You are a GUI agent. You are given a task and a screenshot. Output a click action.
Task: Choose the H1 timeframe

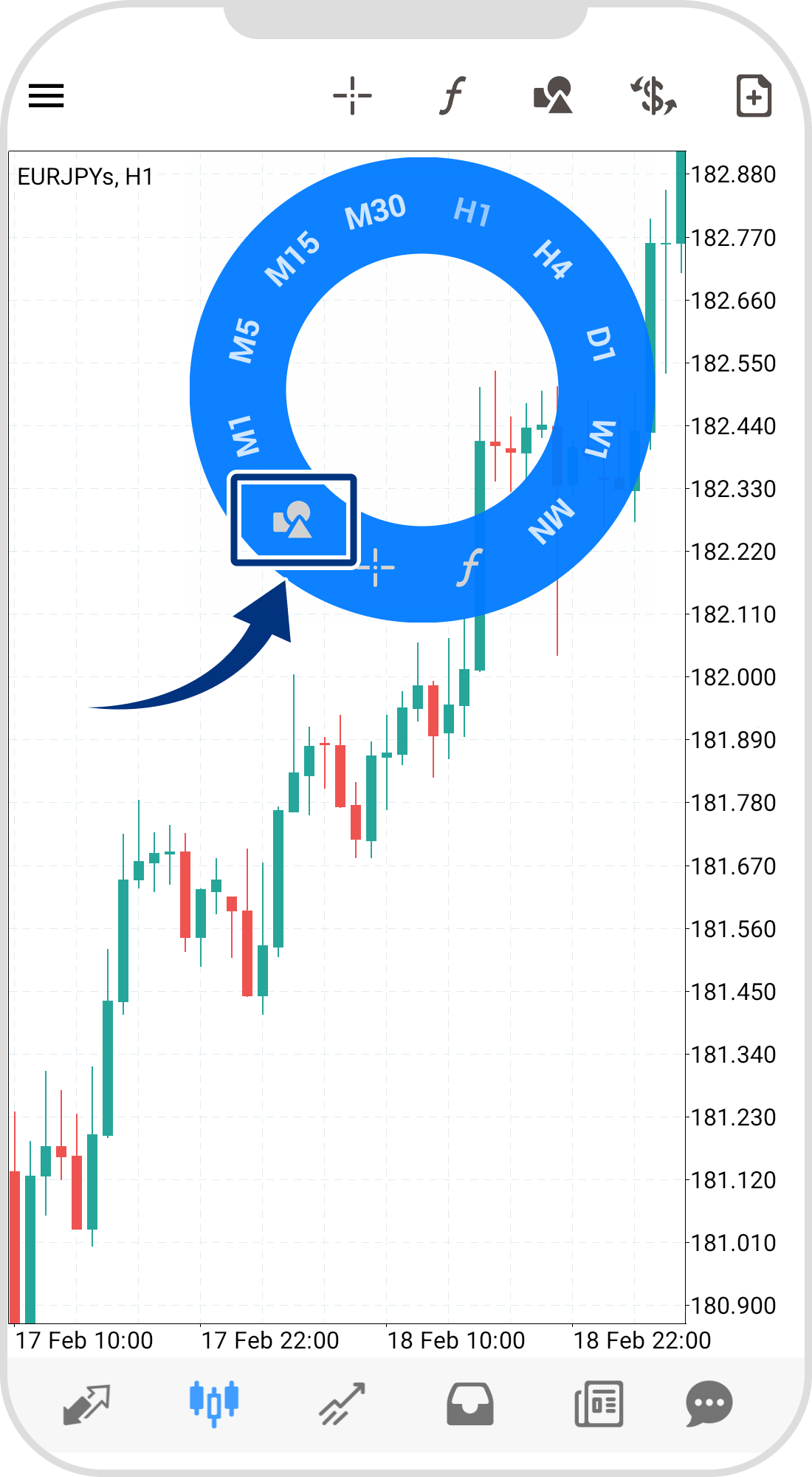pyautogui.click(x=472, y=213)
